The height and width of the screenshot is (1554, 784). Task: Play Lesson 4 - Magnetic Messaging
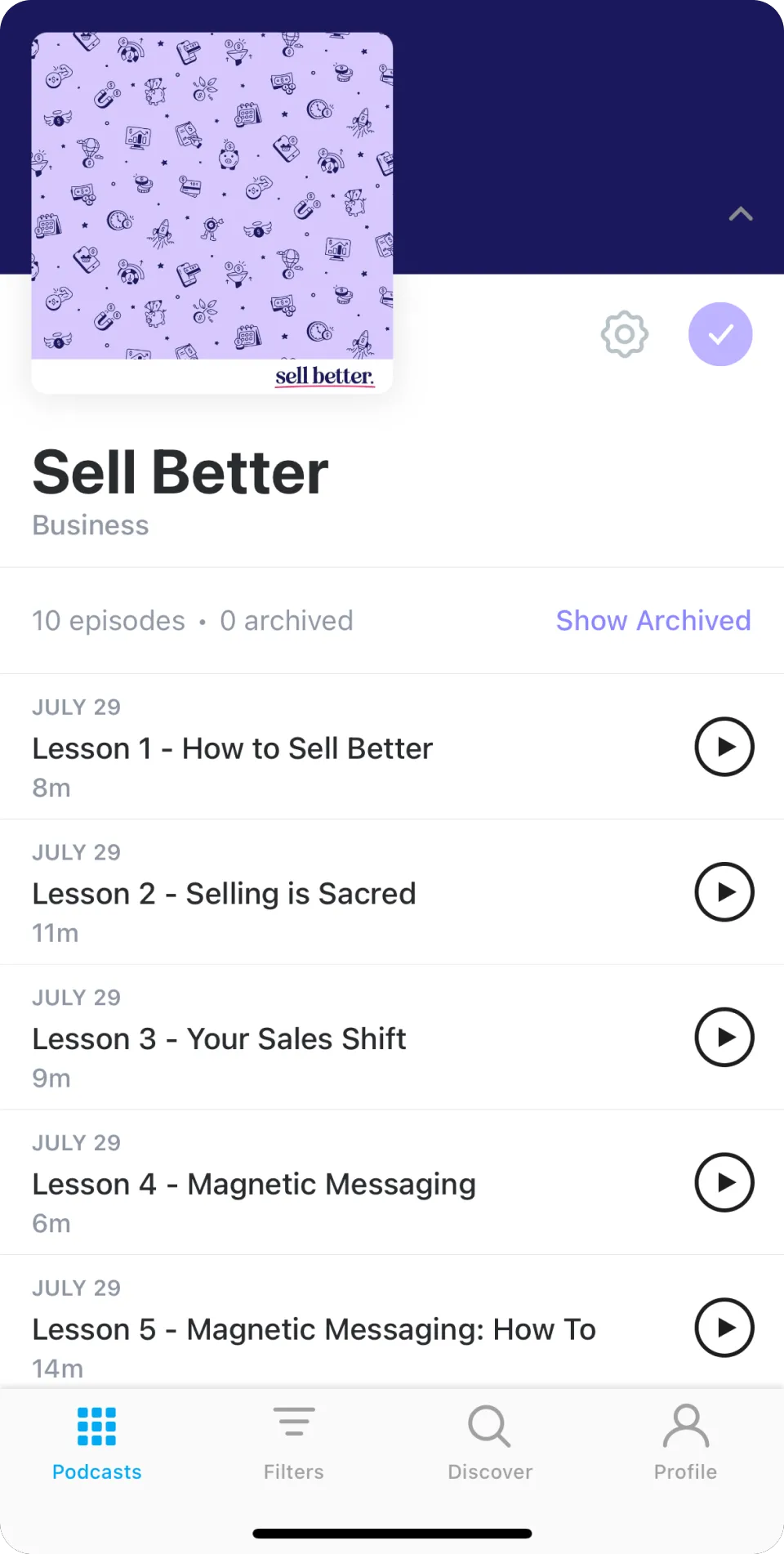[724, 1182]
